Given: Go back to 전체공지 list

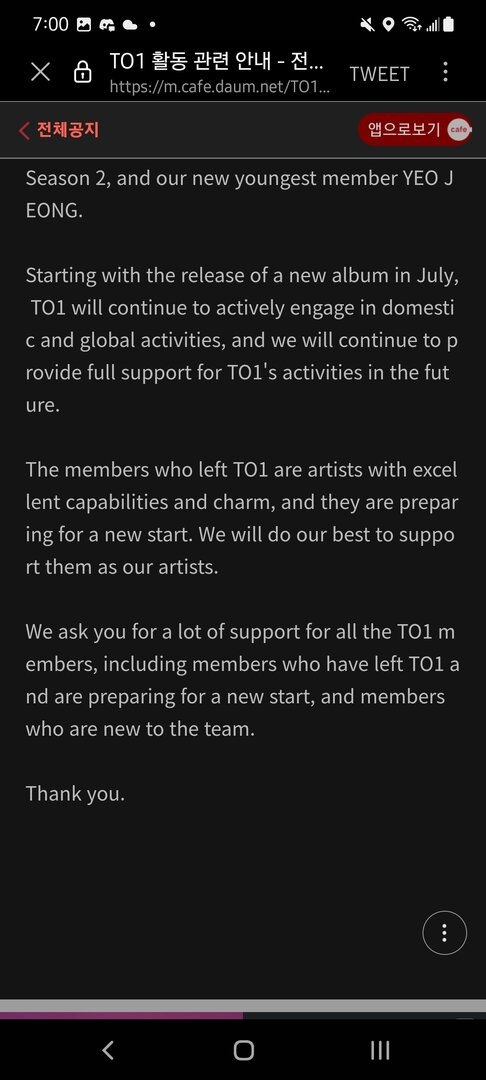Looking at the screenshot, I should (59, 129).
